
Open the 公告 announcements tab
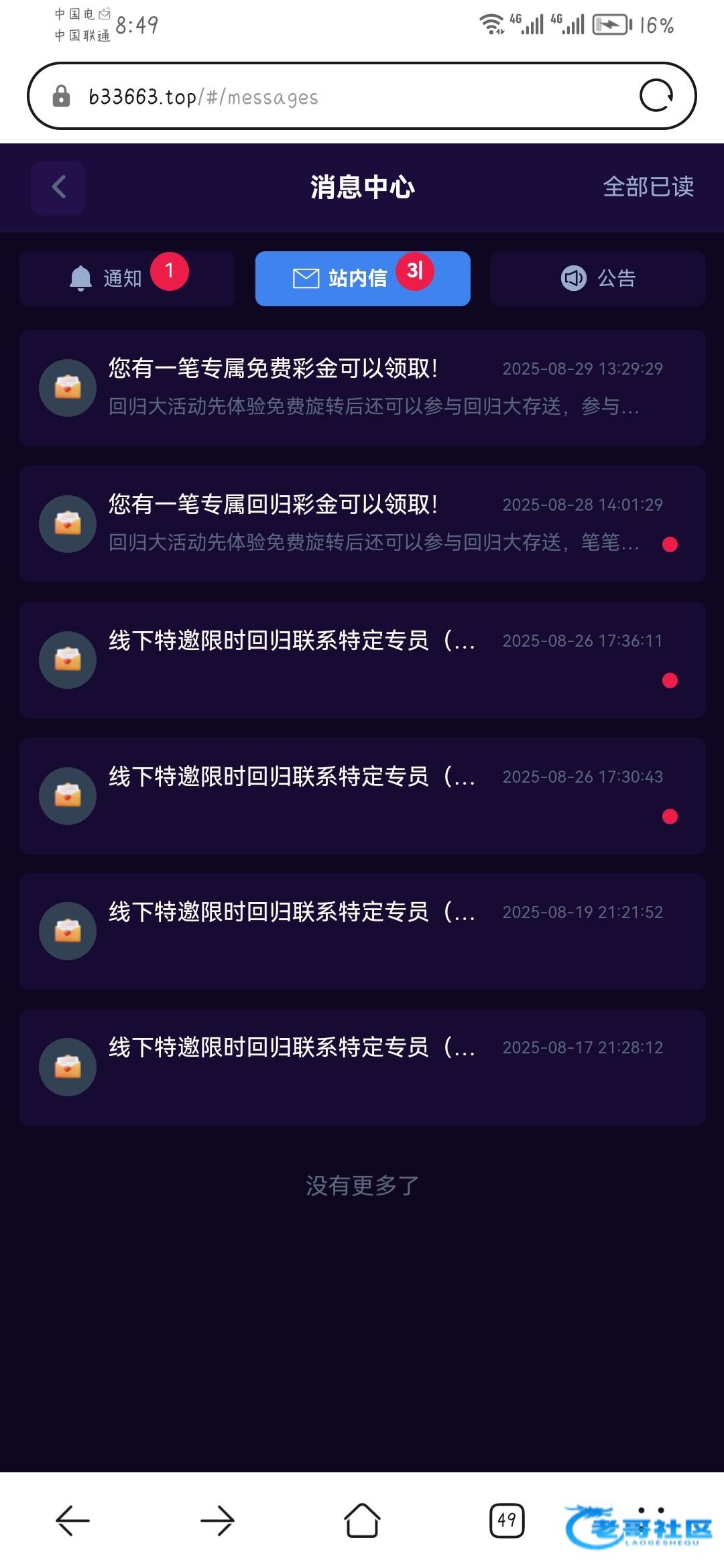(598, 279)
